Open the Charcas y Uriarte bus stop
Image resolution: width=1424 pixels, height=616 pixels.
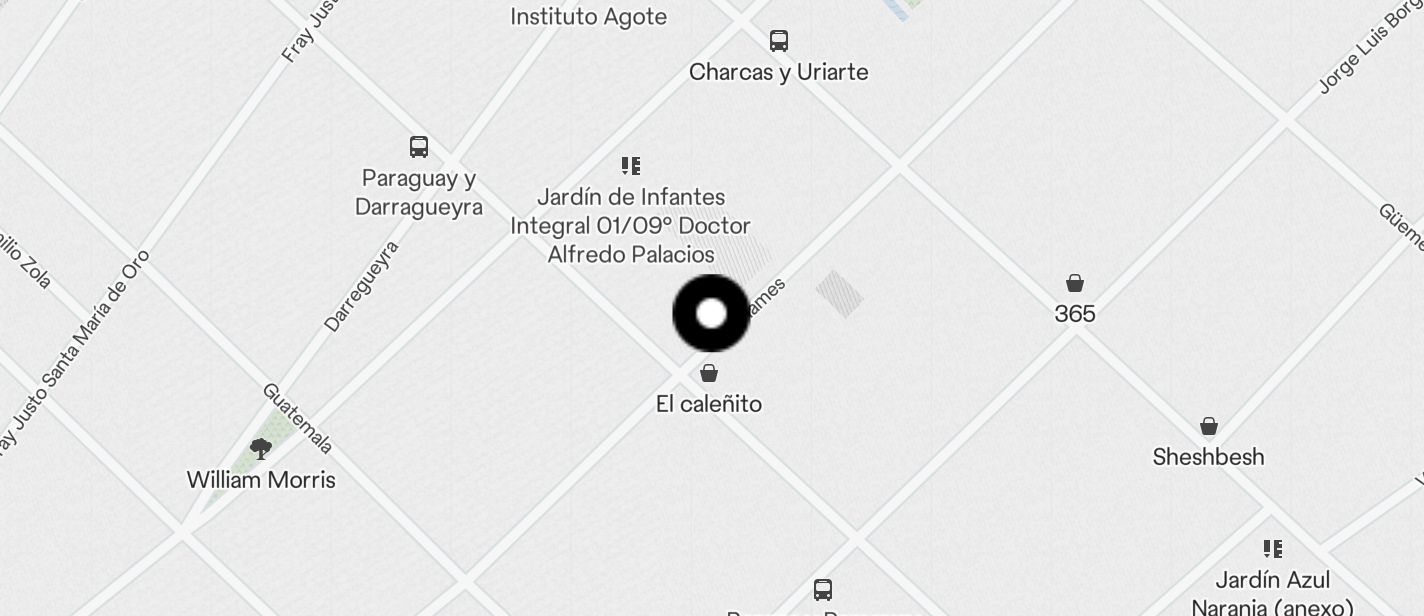(x=779, y=41)
